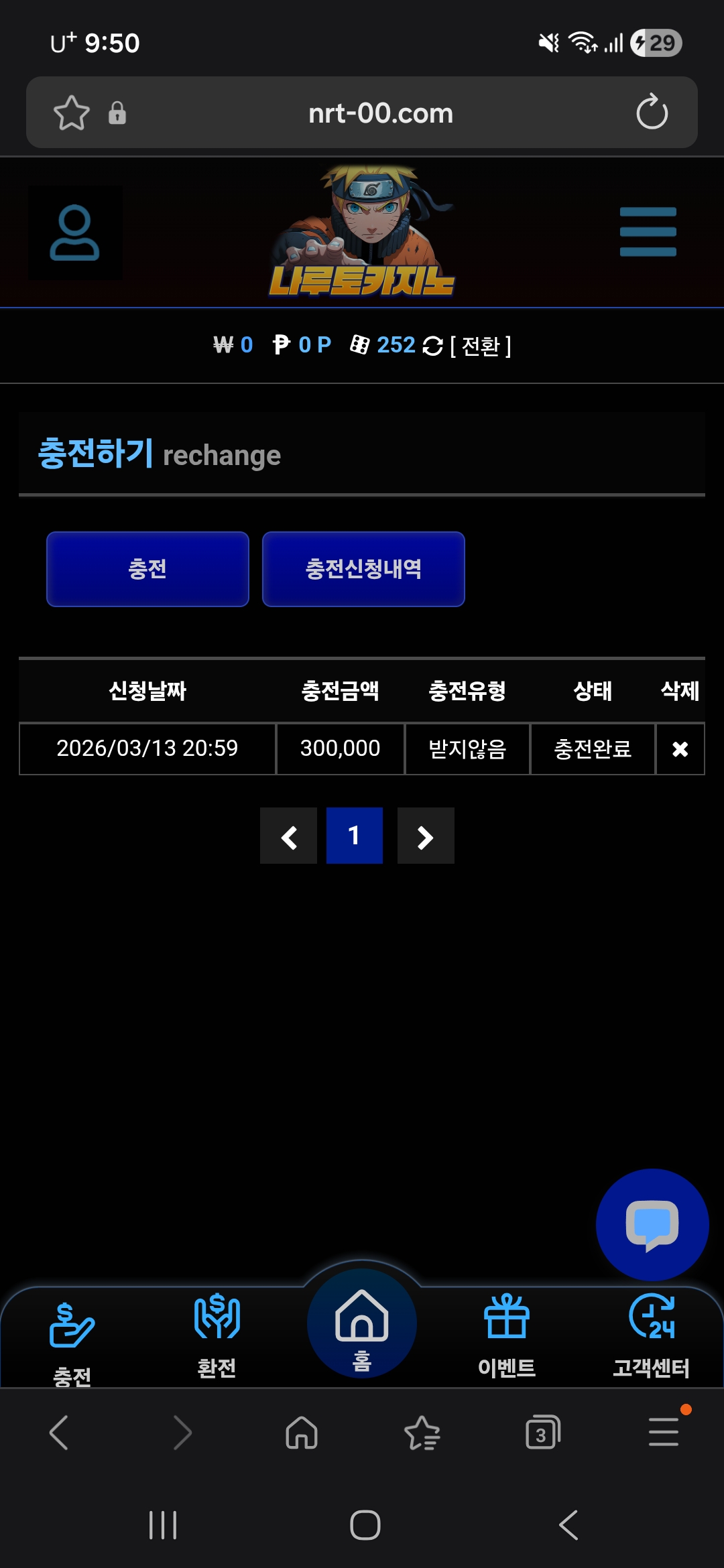The image size is (724, 1568).
Task: Refresh balance with the sync icon
Action: 433,346
